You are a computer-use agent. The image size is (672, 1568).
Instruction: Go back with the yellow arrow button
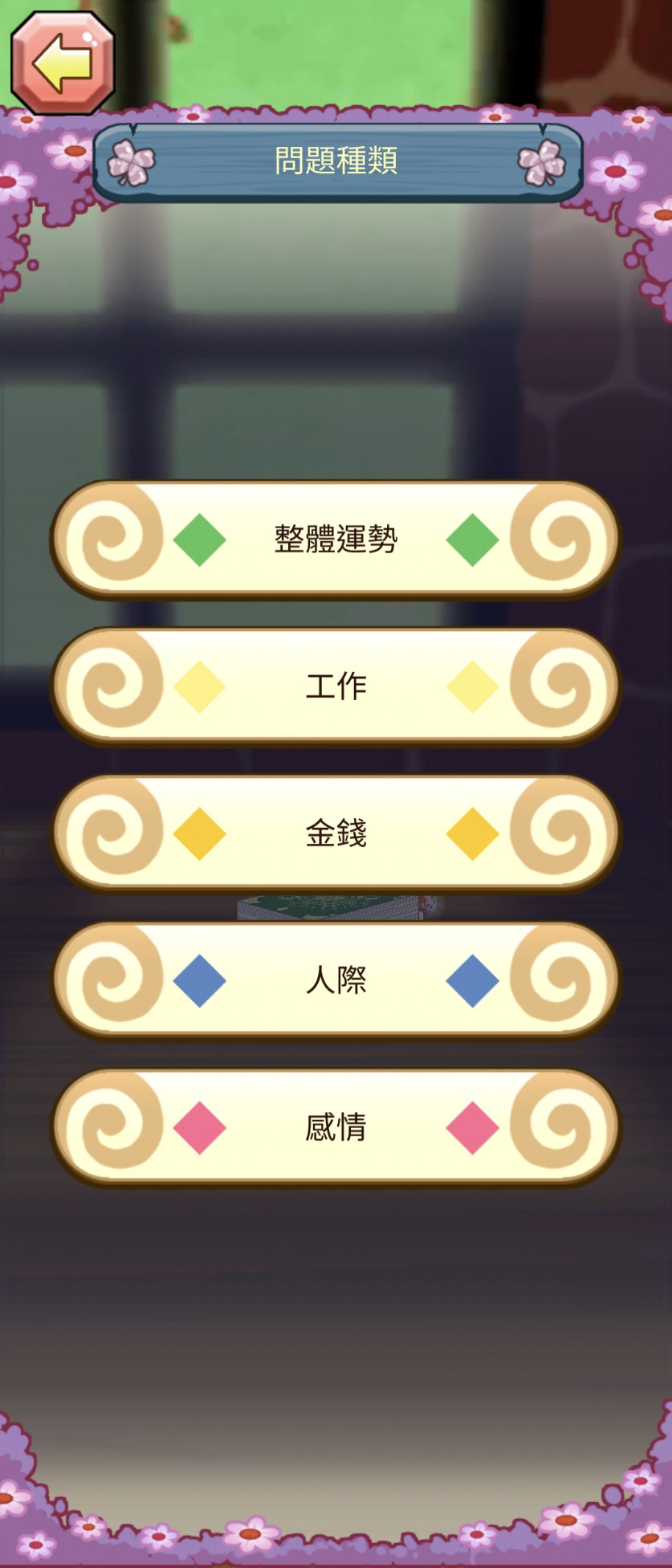[x=63, y=63]
